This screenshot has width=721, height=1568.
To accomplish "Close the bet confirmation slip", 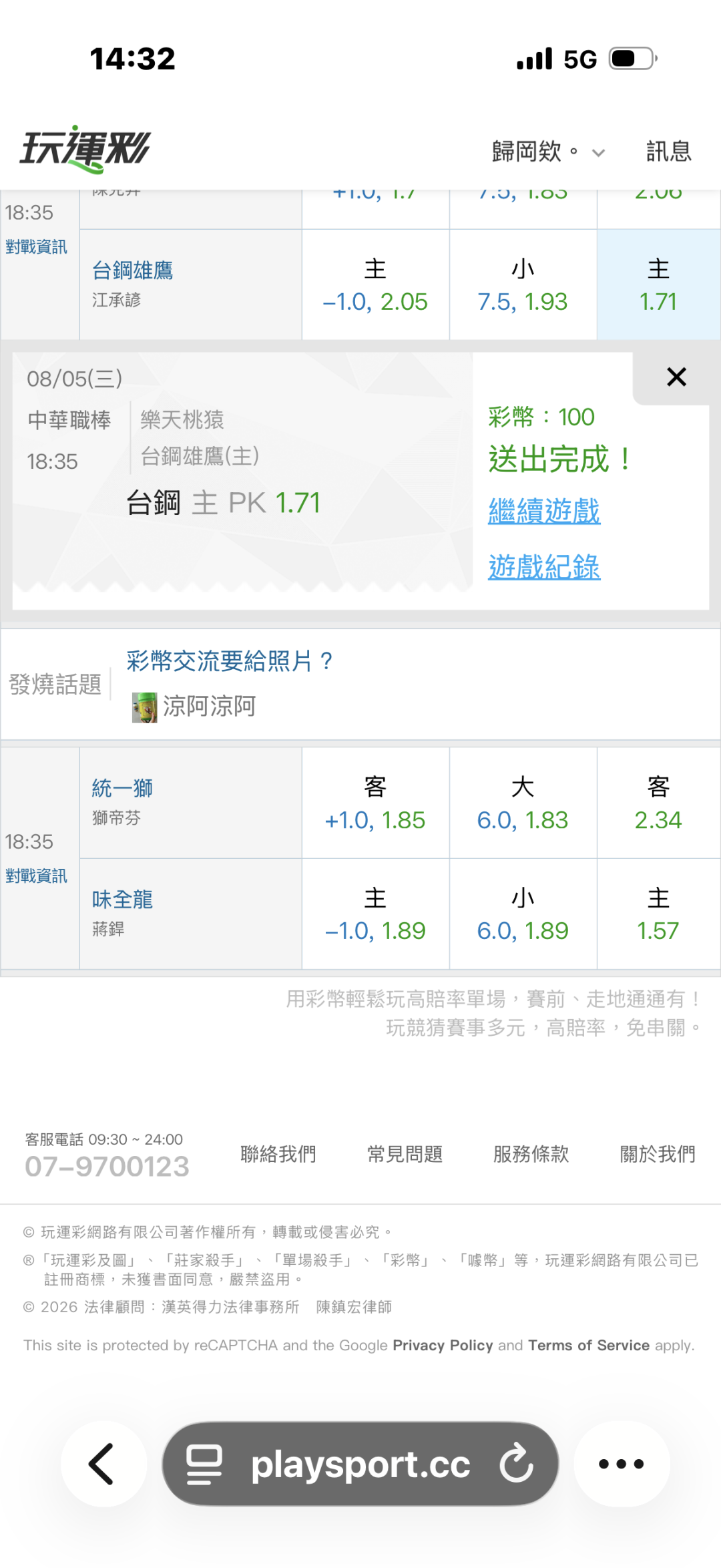I will pyautogui.click(x=676, y=377).
